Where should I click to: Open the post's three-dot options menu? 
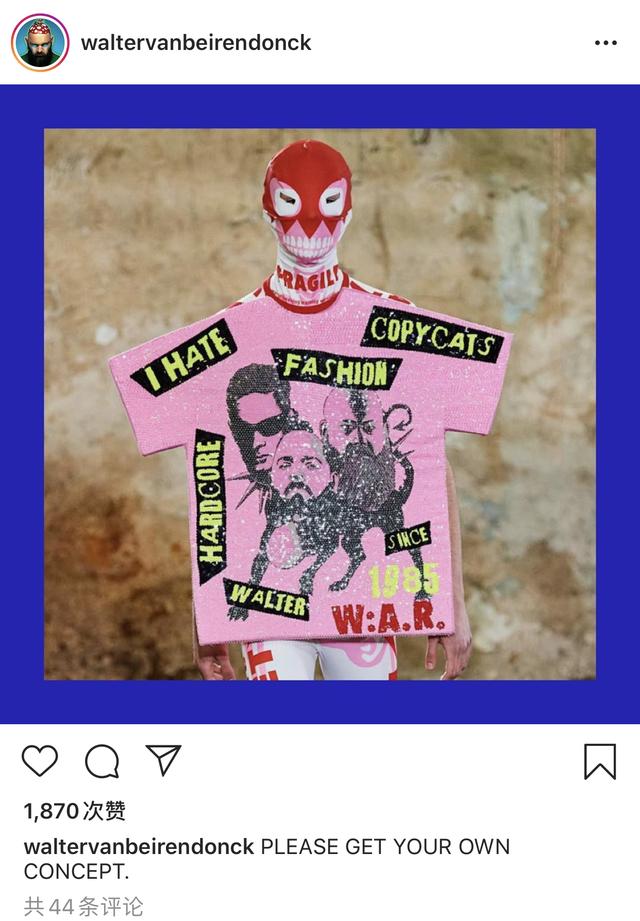pyautogui.click(x=605, y=43)
